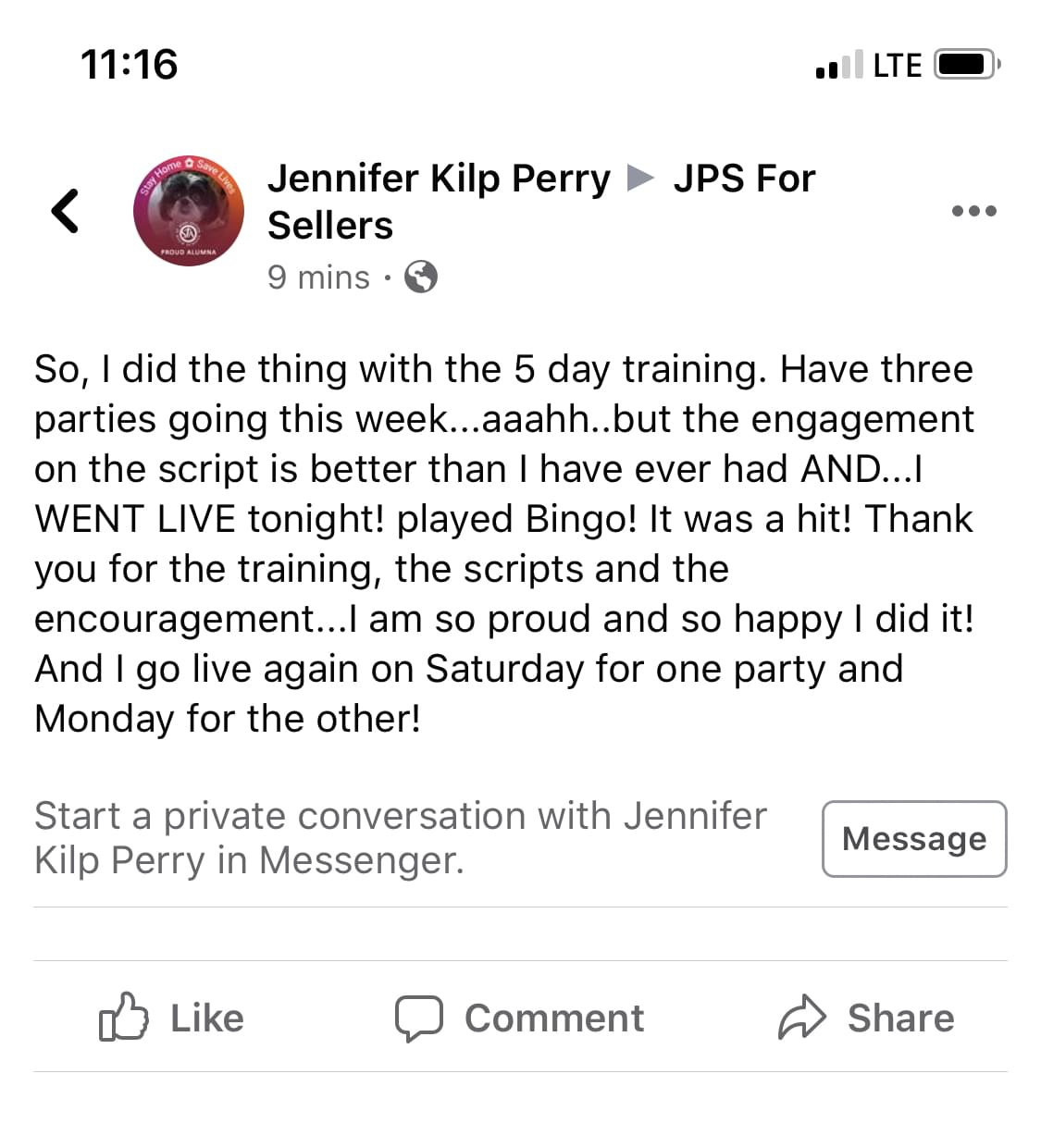Open the post's three-dot options menu

pos(973,211)
